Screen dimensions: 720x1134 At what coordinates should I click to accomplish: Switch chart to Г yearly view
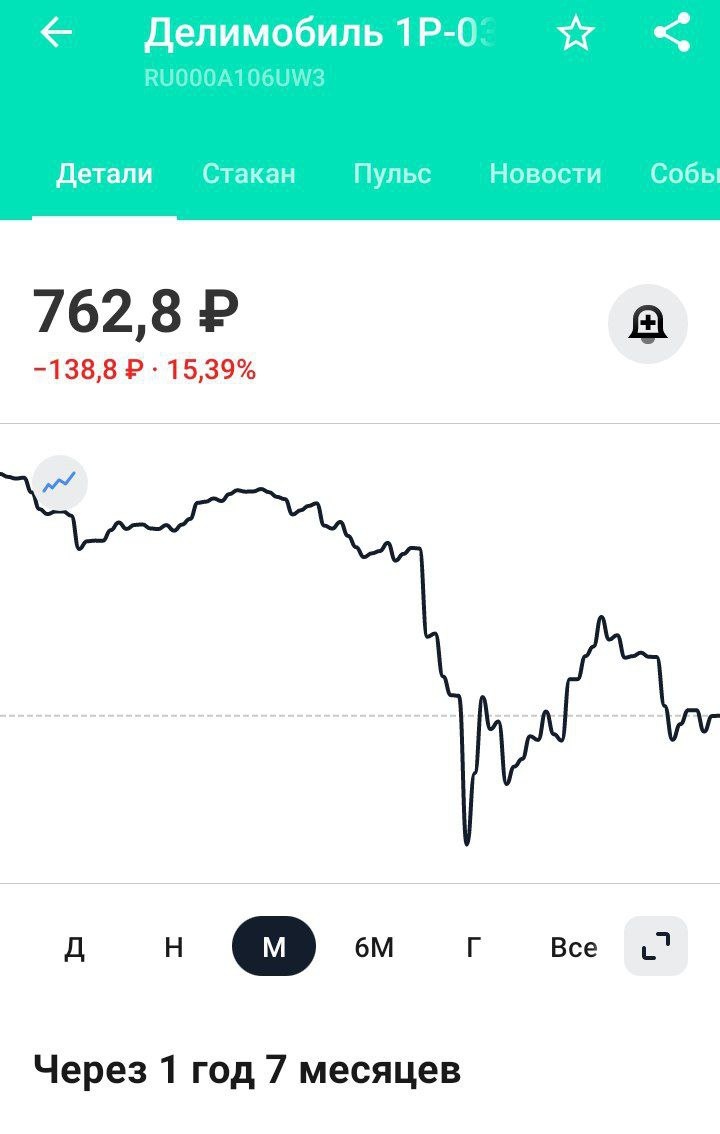(474, 946)
